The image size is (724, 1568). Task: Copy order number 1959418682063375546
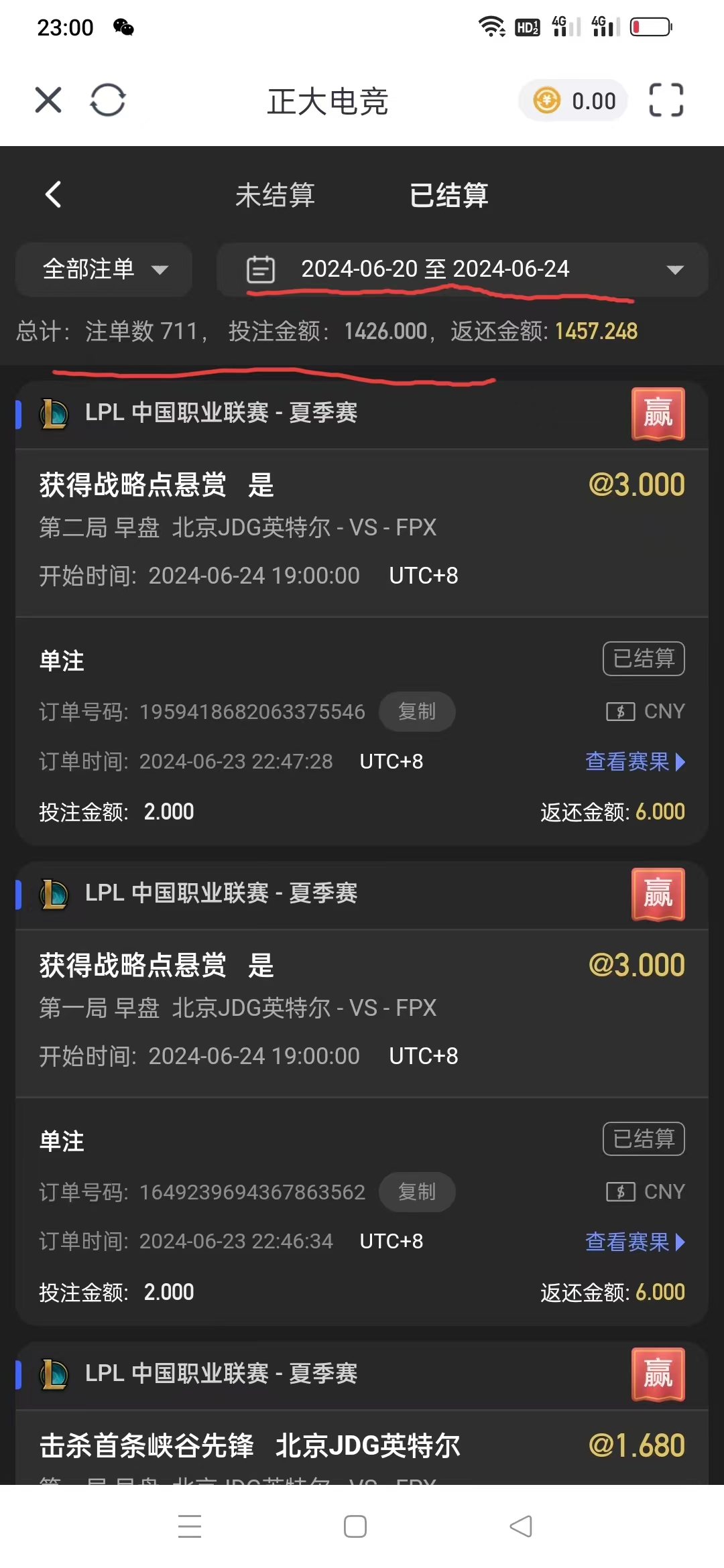coord(416,711)
